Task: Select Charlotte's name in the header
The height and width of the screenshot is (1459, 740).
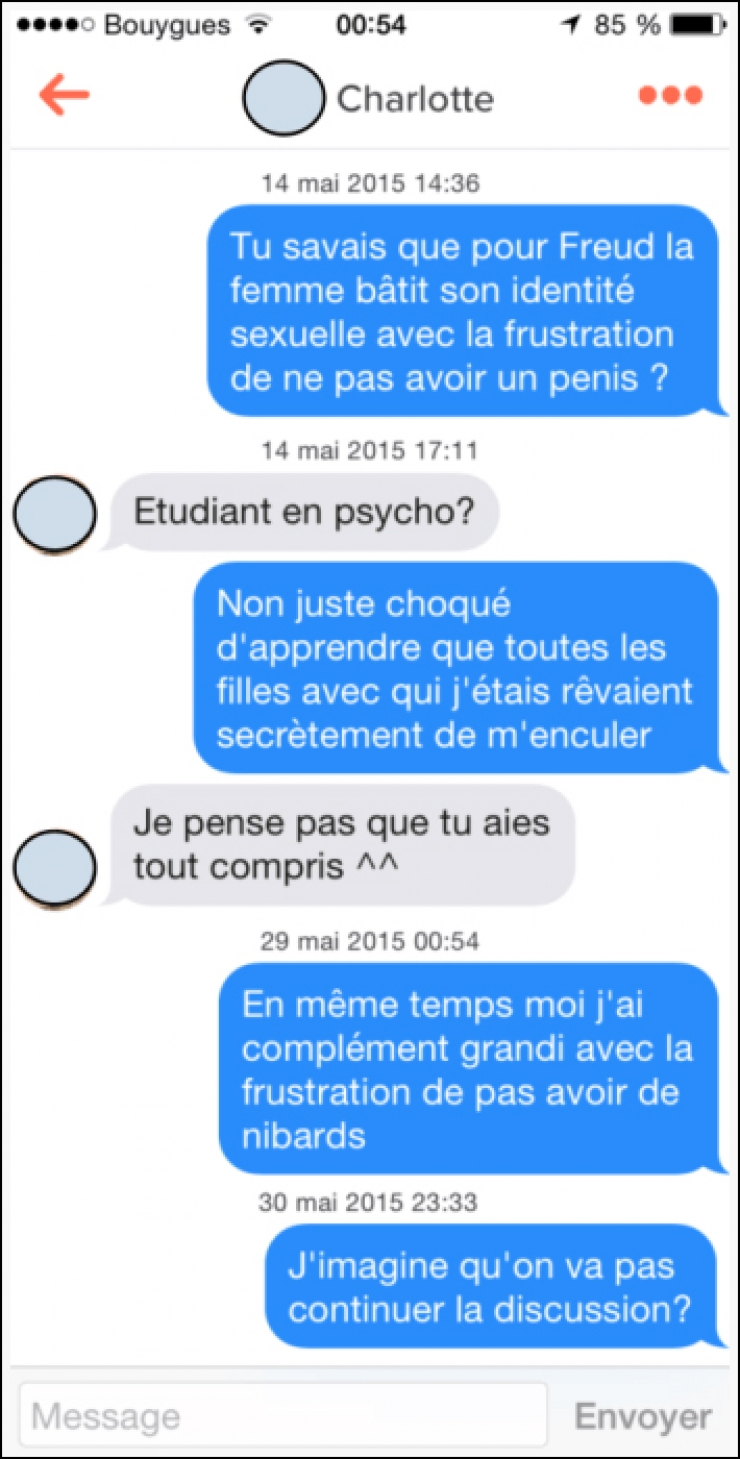Action: click(x=416, y=98)
